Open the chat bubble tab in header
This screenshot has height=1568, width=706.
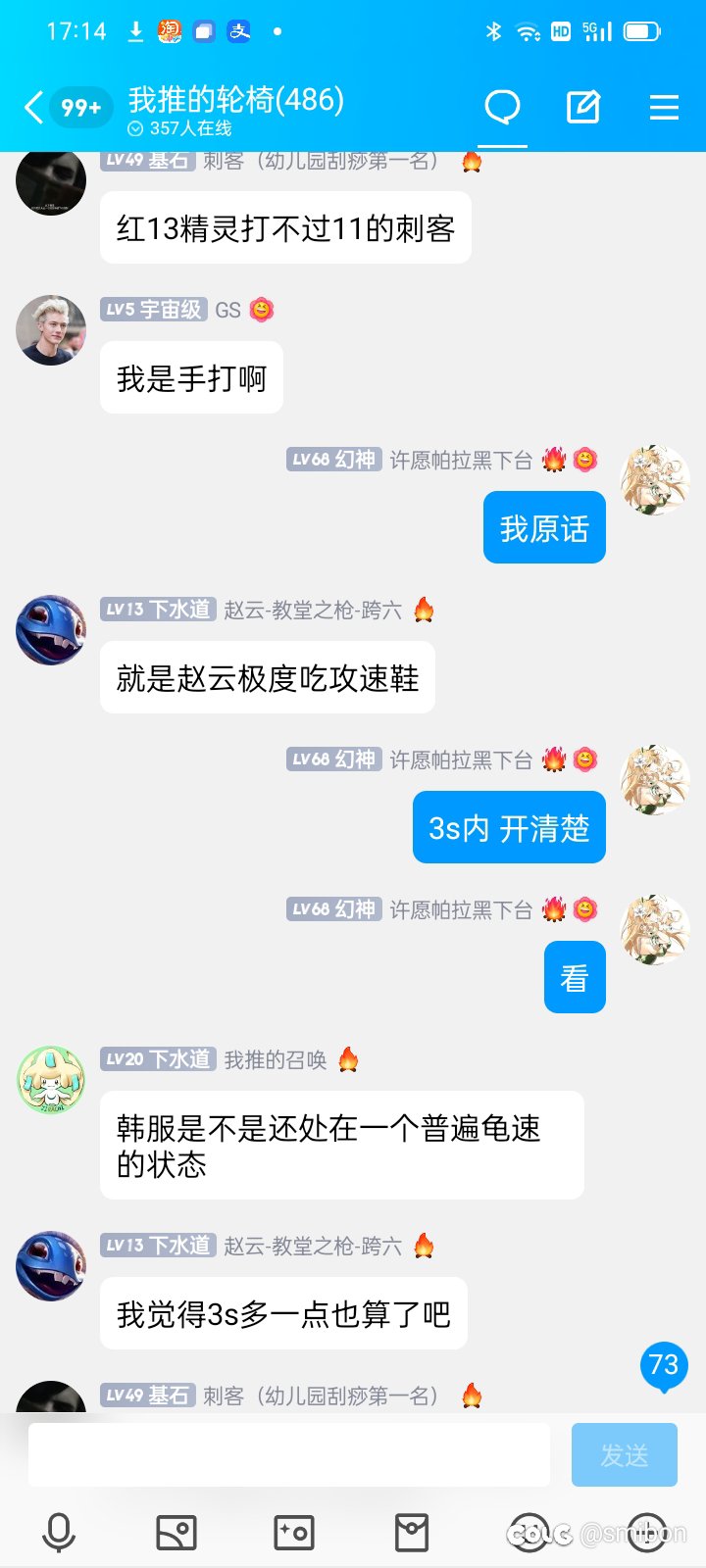(x=503, y=107)
